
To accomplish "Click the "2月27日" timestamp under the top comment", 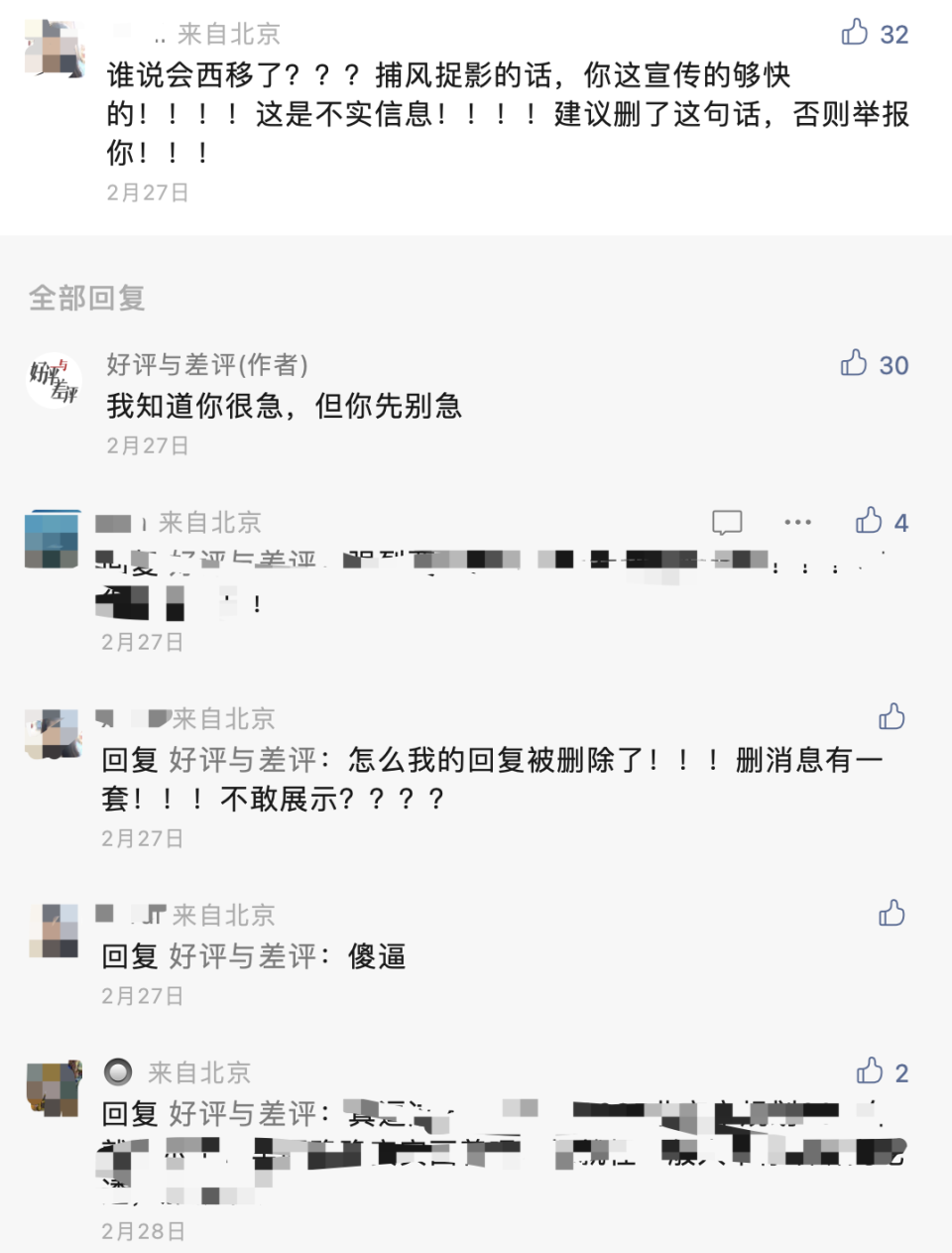I will pos(145,193).
